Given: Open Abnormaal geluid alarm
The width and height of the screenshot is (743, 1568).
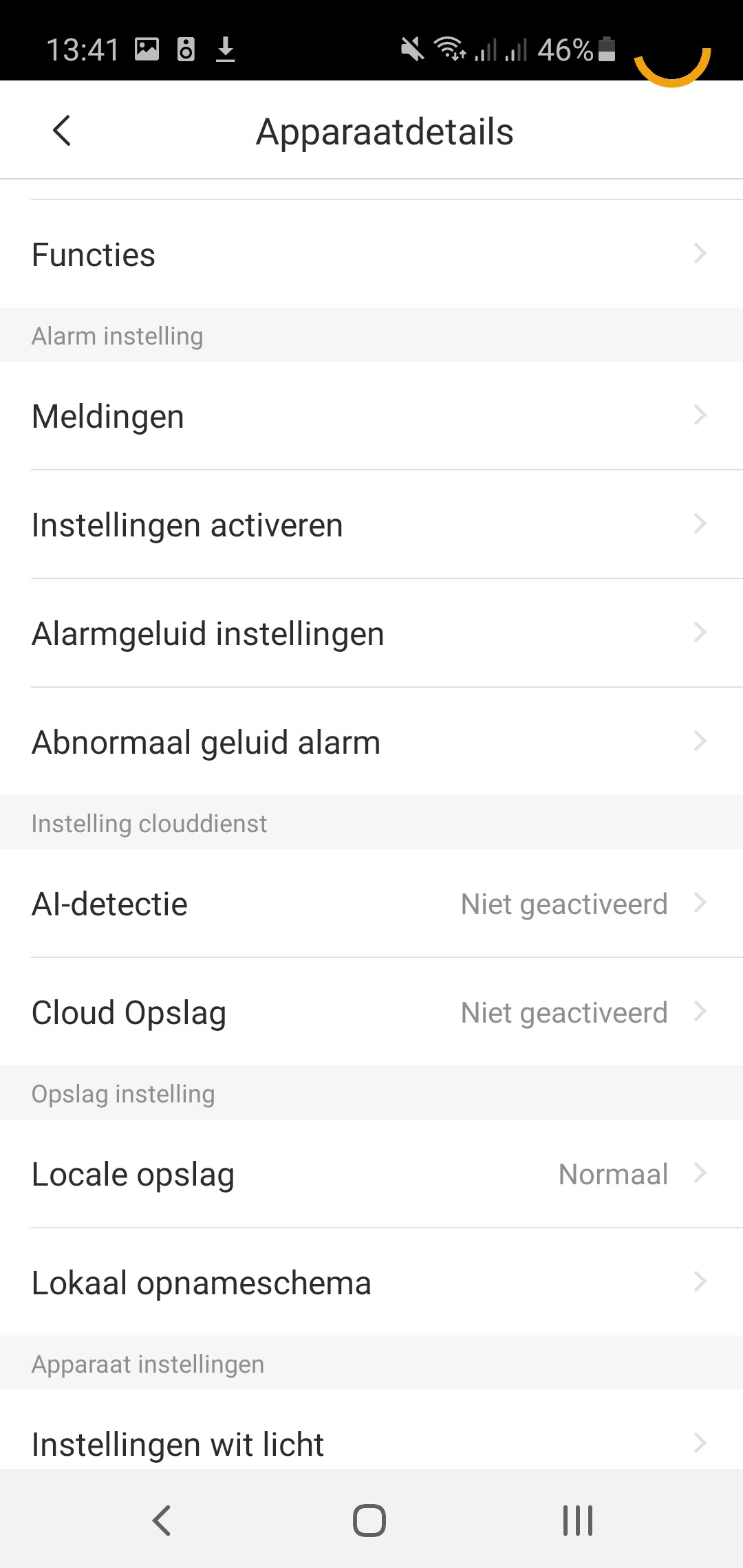Looking at the screenshot, I should [x=371, y=742].
